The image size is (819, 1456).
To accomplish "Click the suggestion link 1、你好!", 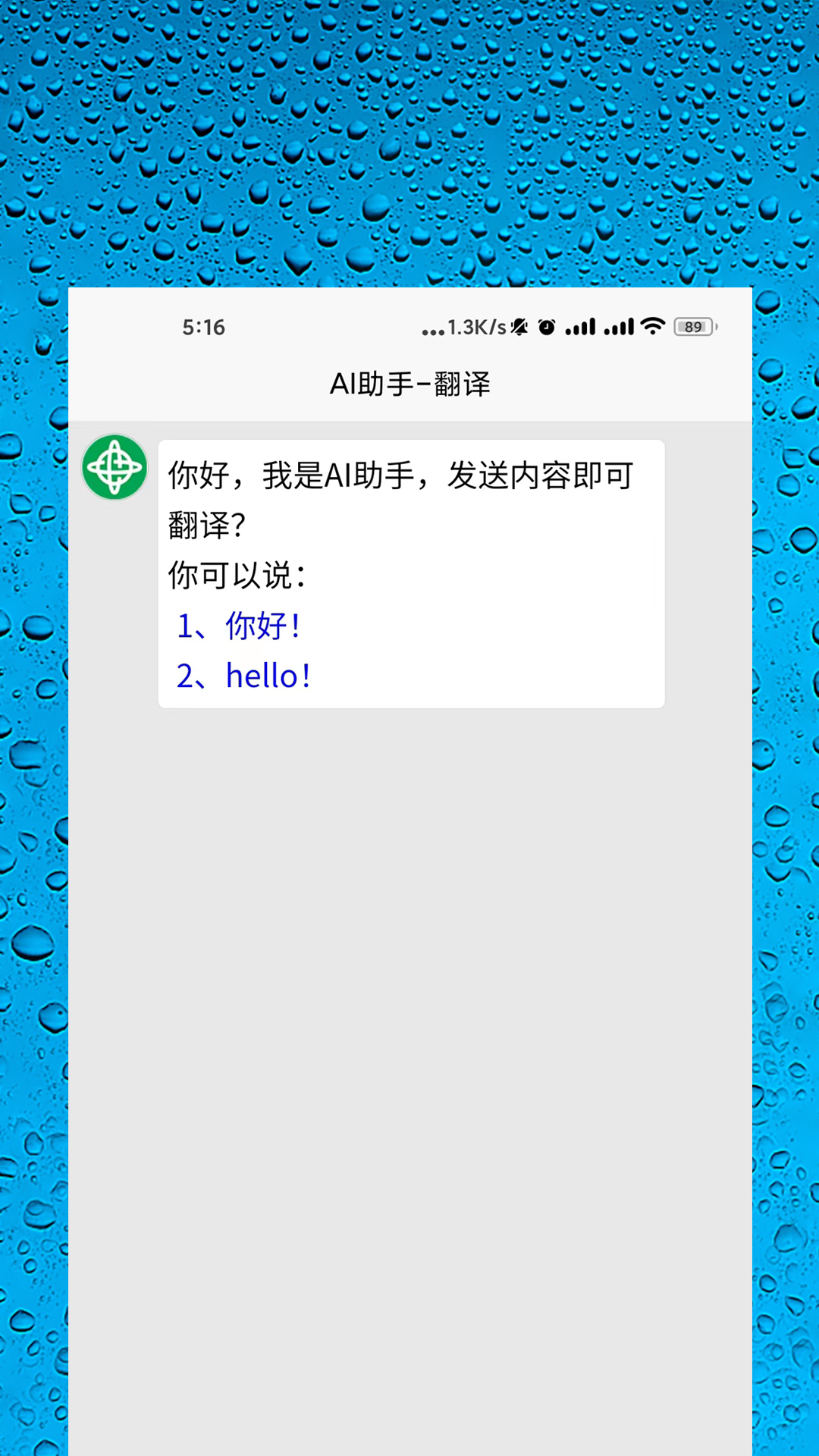I will click(240, 625).
